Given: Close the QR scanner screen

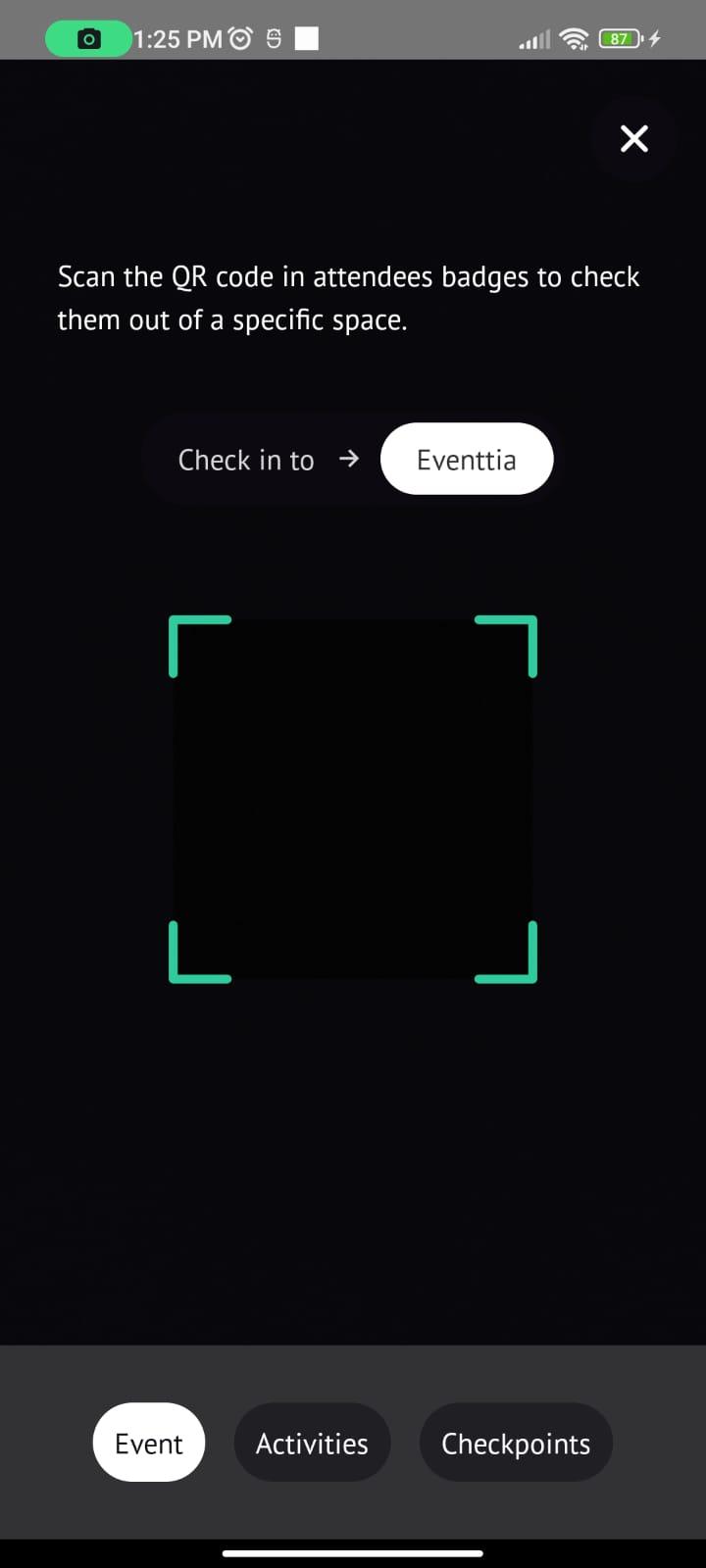Looking at the screenshot, I should (x=634, y=138).
